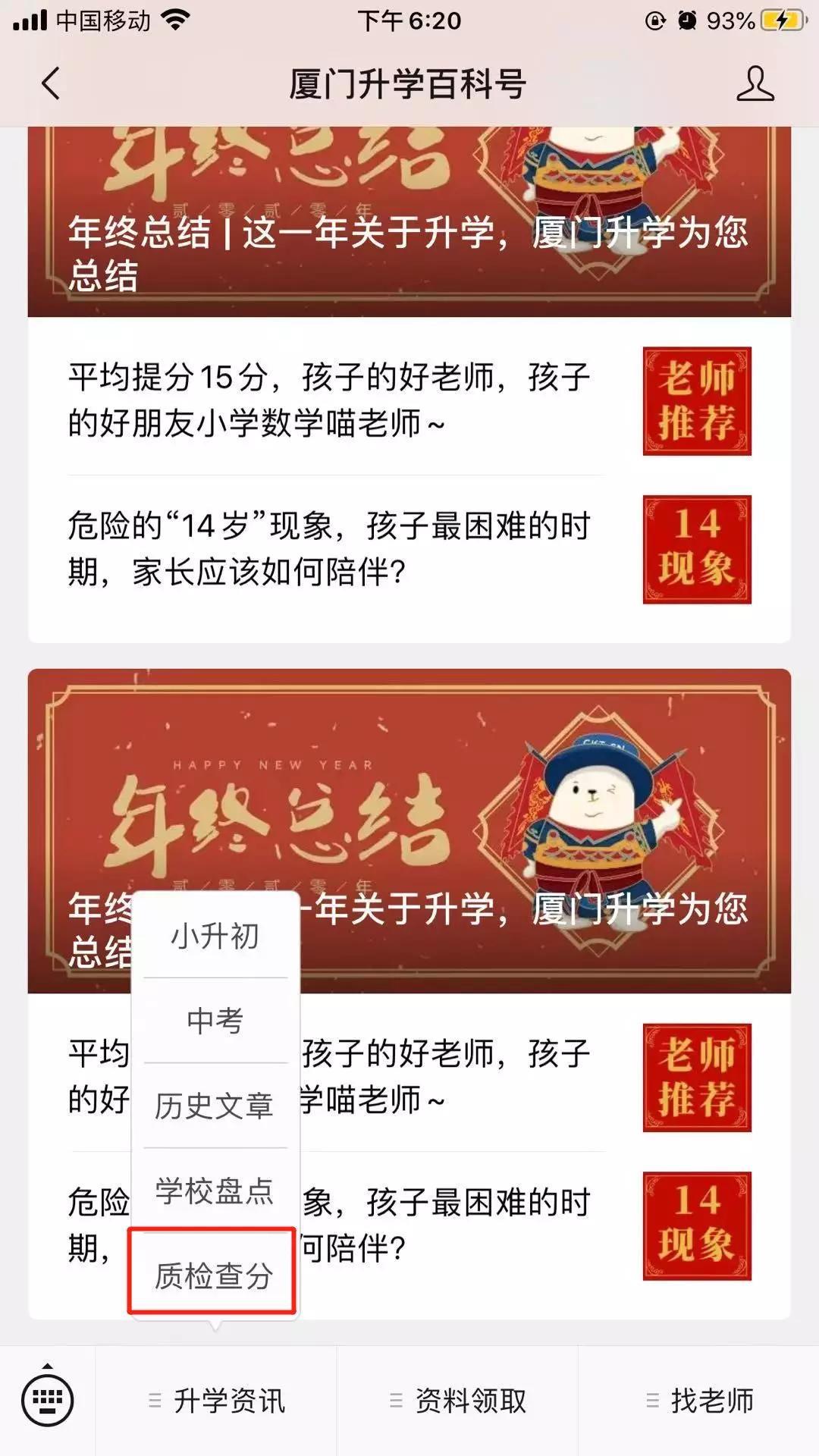Viewport: 819px width, 1456px height.
Task: Select 学校盘点 menu item
Action: pos(215,1191)
